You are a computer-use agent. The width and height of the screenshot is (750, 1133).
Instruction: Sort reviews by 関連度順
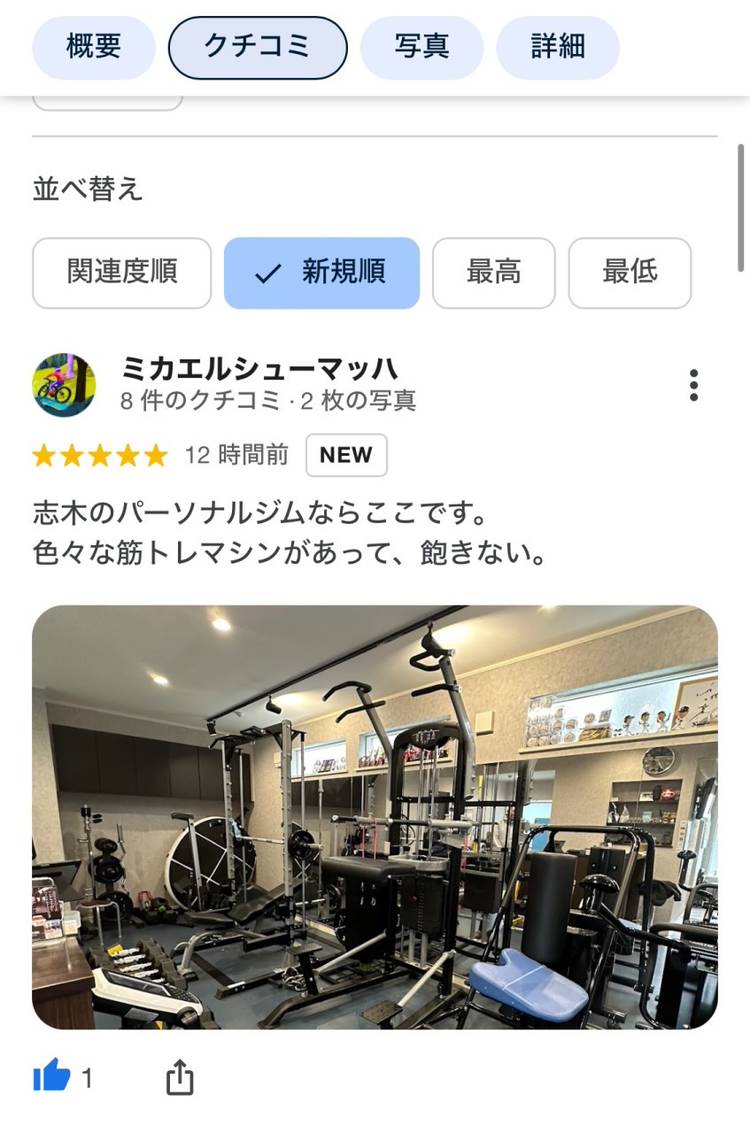[122, 273]
